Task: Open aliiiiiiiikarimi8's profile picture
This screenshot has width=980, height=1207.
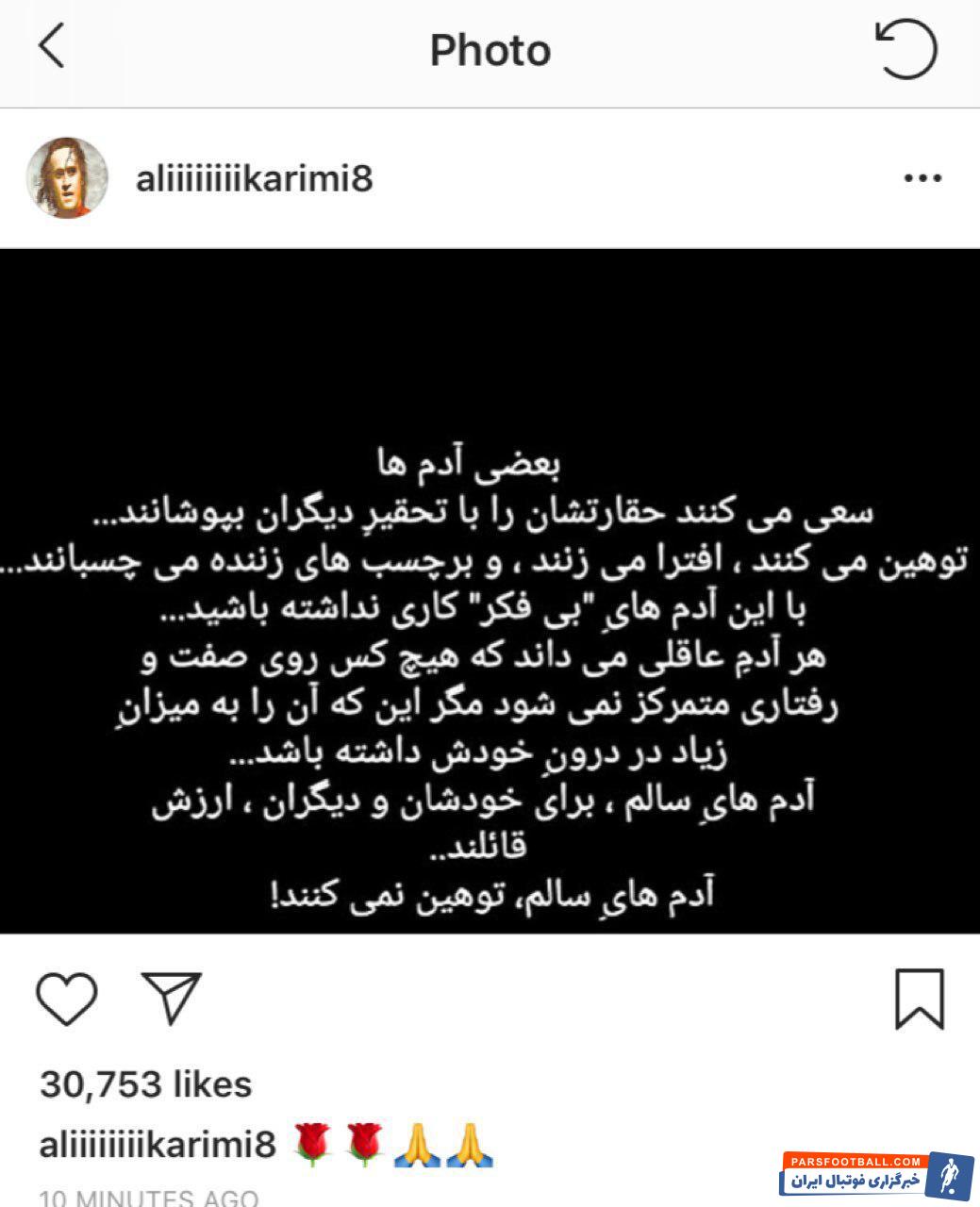Action: [x=67, y=177]
